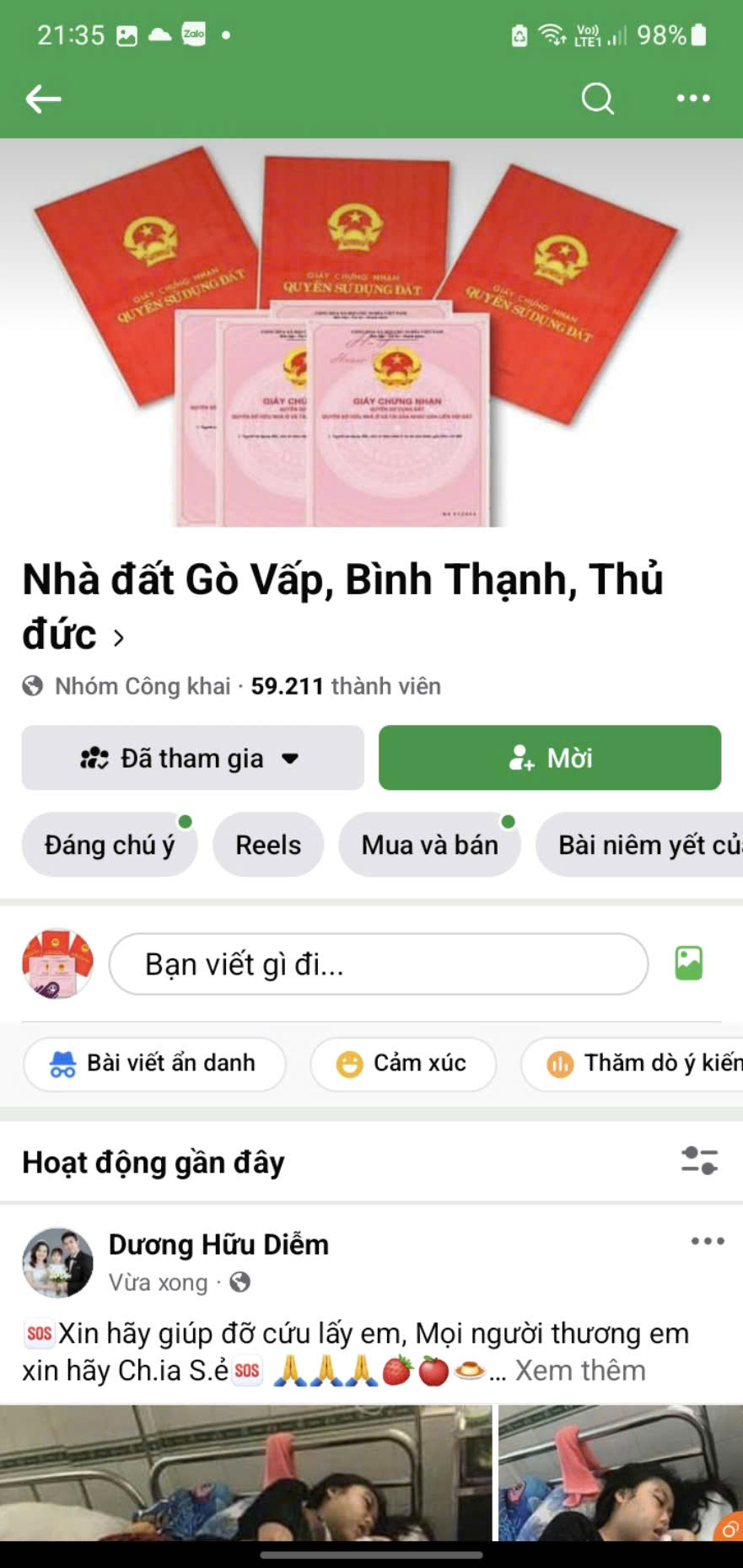Switch to the Reels chip

[x=268, y=845]
